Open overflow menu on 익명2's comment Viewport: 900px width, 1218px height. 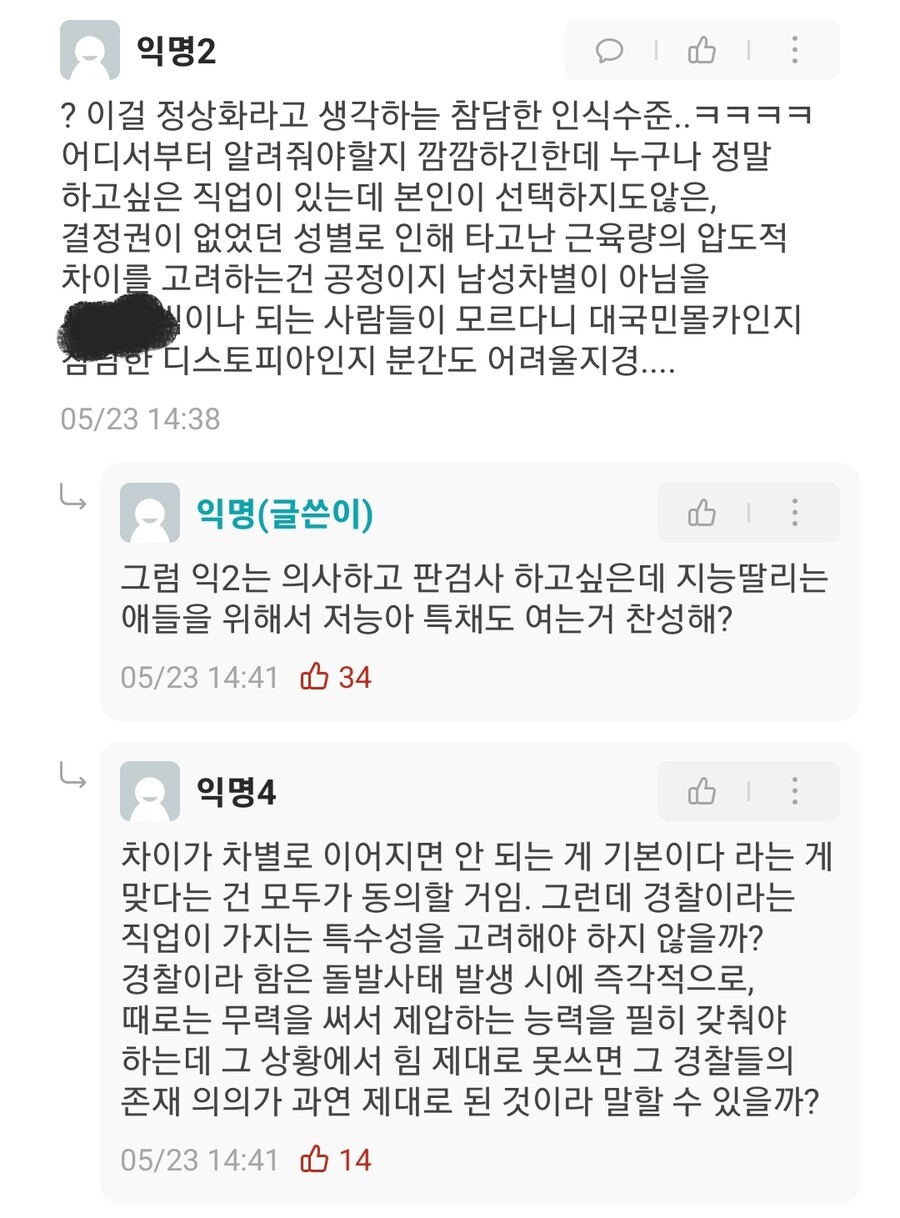(794, 50)
